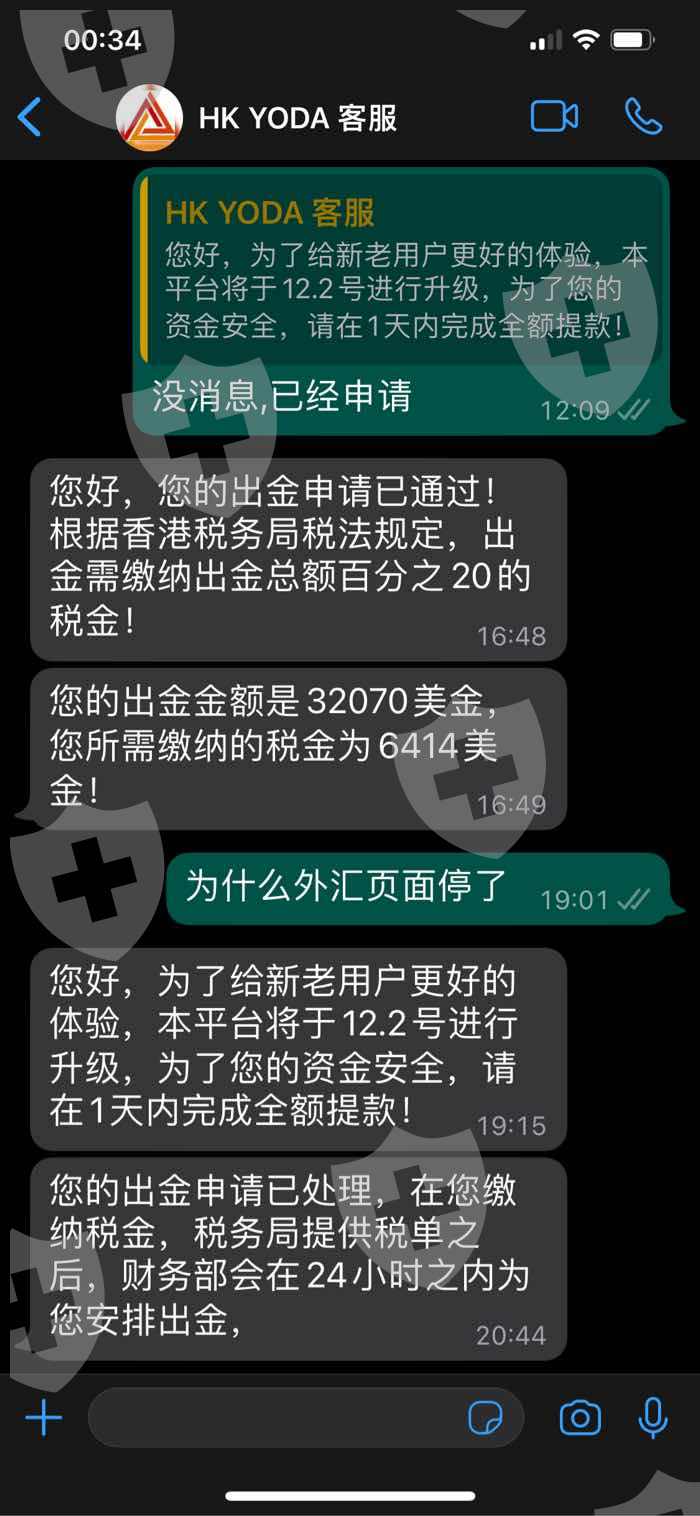Screen dimensions: 700x1516
Task: Open the attachment plus menu
Action: [x=43, y=1418]
